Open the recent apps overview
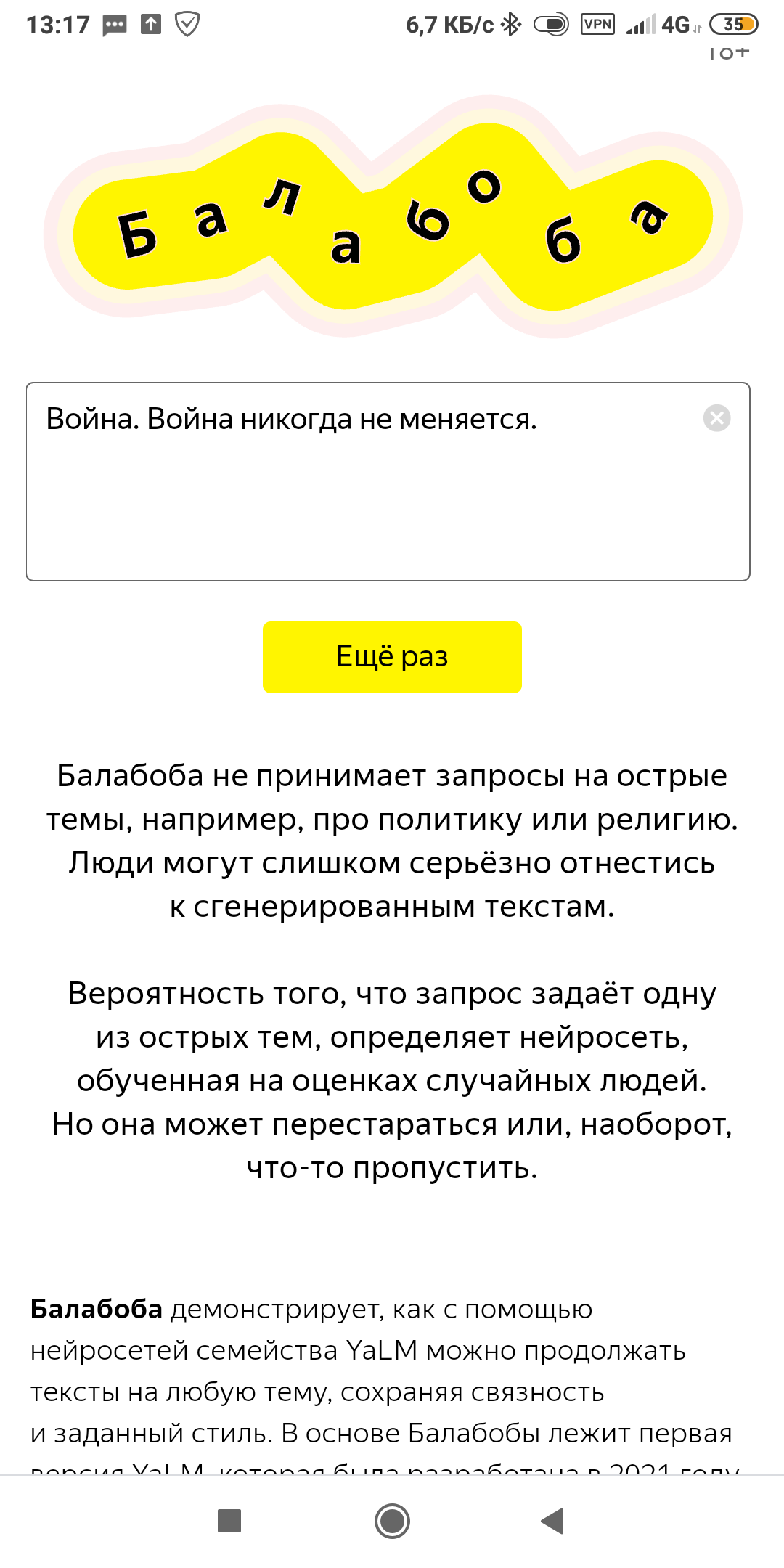The width and height of the screenshot is (784, 1568). (x=229, y=1521)
